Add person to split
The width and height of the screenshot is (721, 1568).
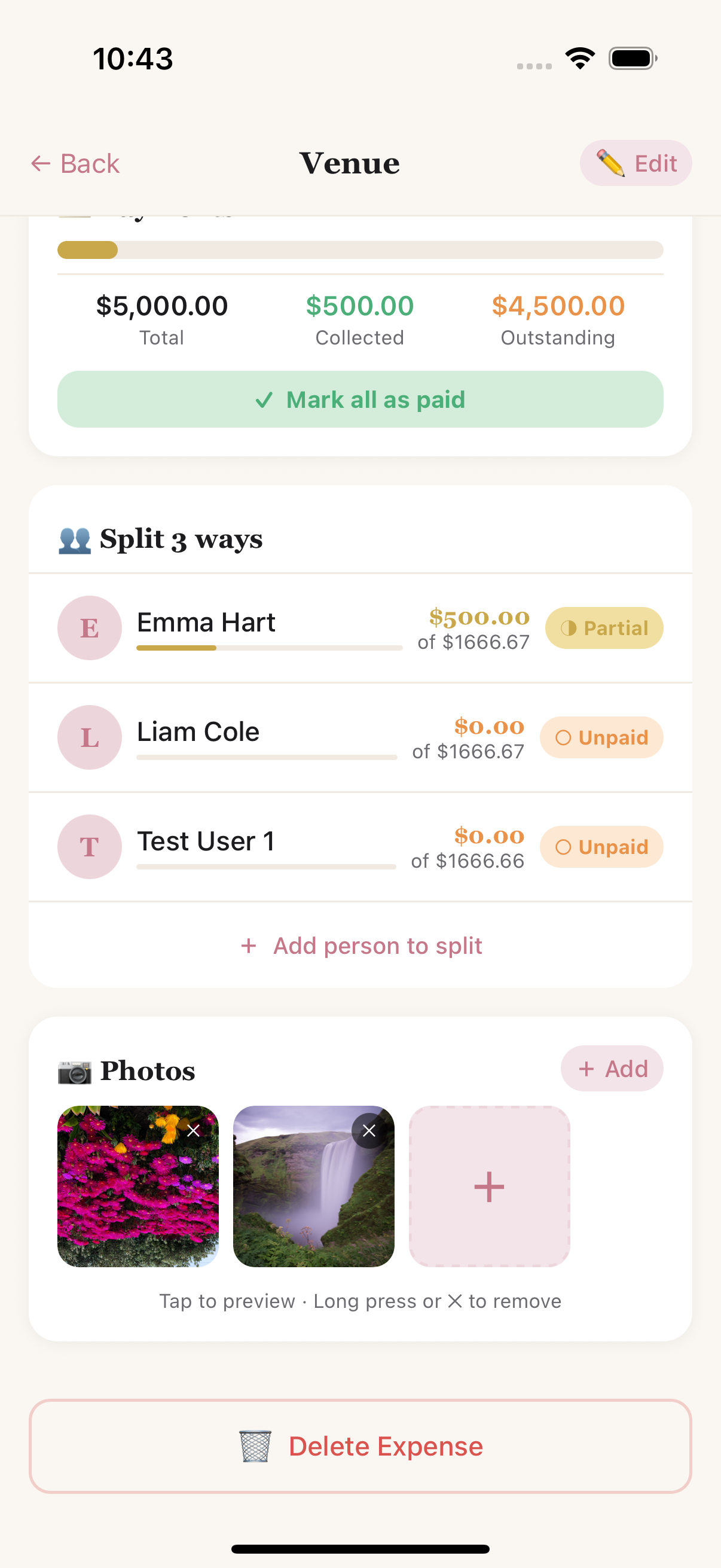pos(360,945)
